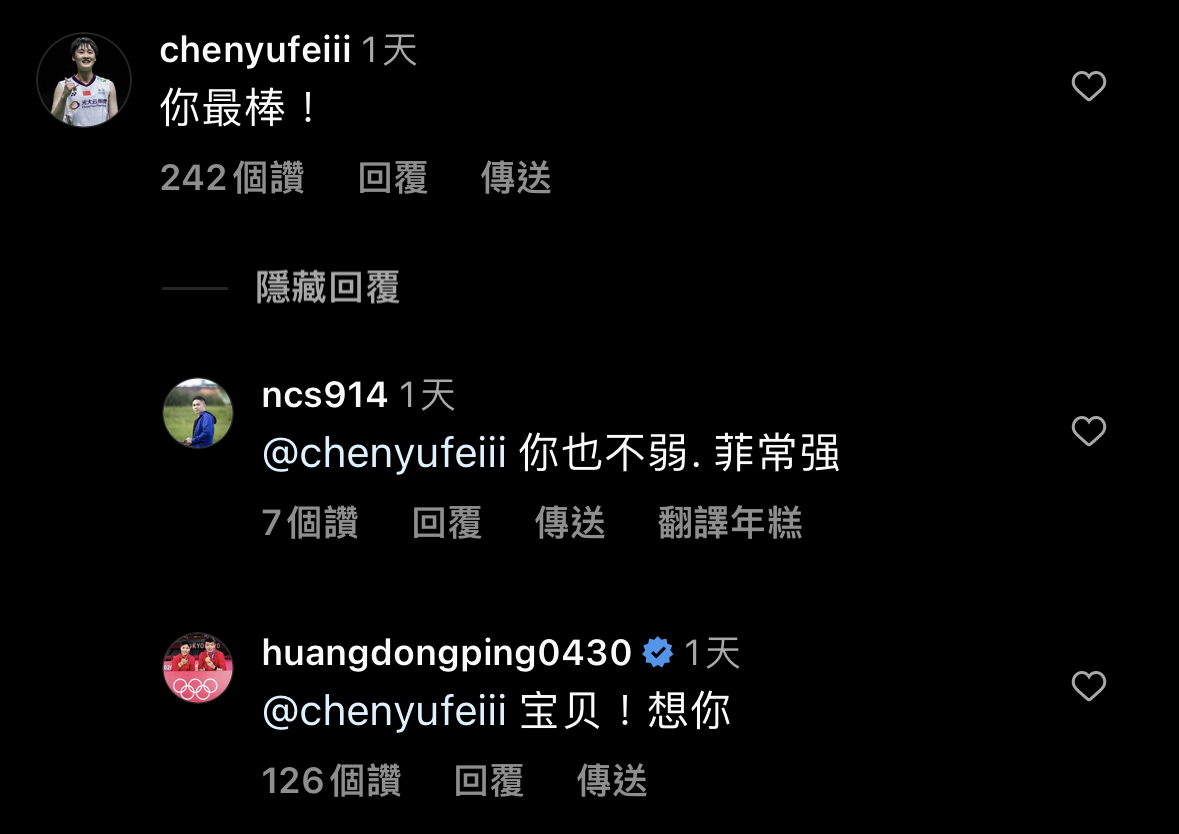Tap 傳送 under ncs914's reply
Image resolution: width=1179 pixels, height=834 pixels.
pyautogui.click(x=570, y=523)
